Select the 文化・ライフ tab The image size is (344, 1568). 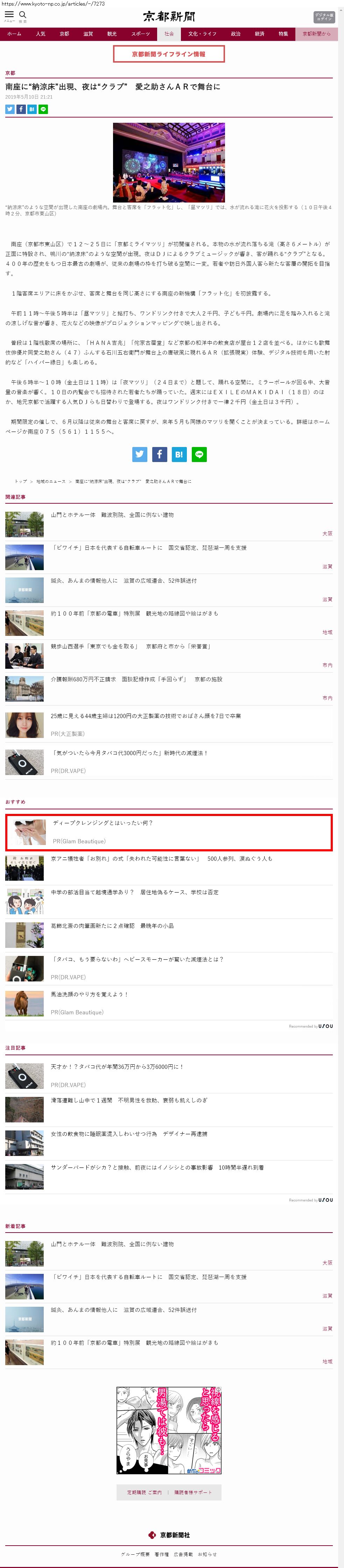coord(202,34)
